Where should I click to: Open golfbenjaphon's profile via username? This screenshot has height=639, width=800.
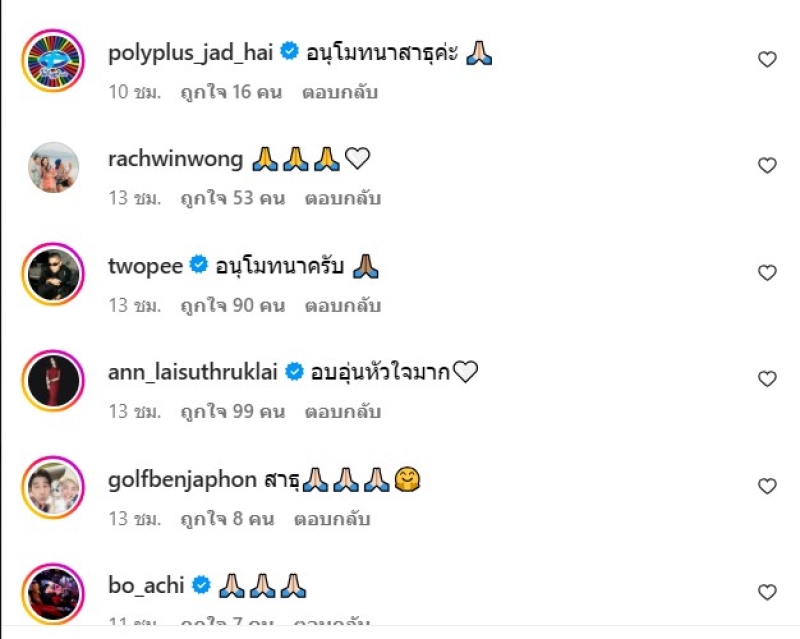click(182, 479)
